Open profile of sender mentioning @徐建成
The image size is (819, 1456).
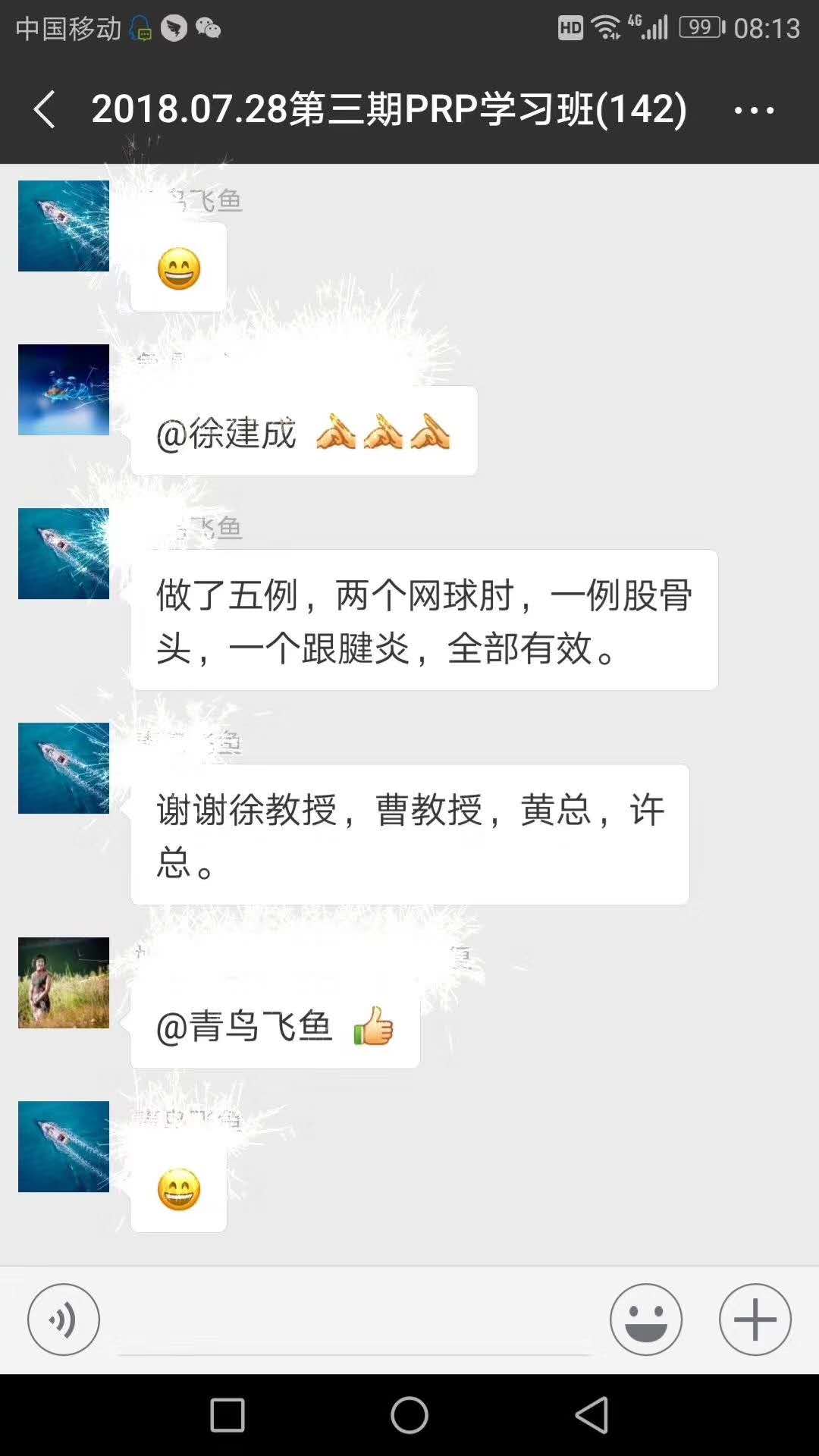(x=64, y=390)
